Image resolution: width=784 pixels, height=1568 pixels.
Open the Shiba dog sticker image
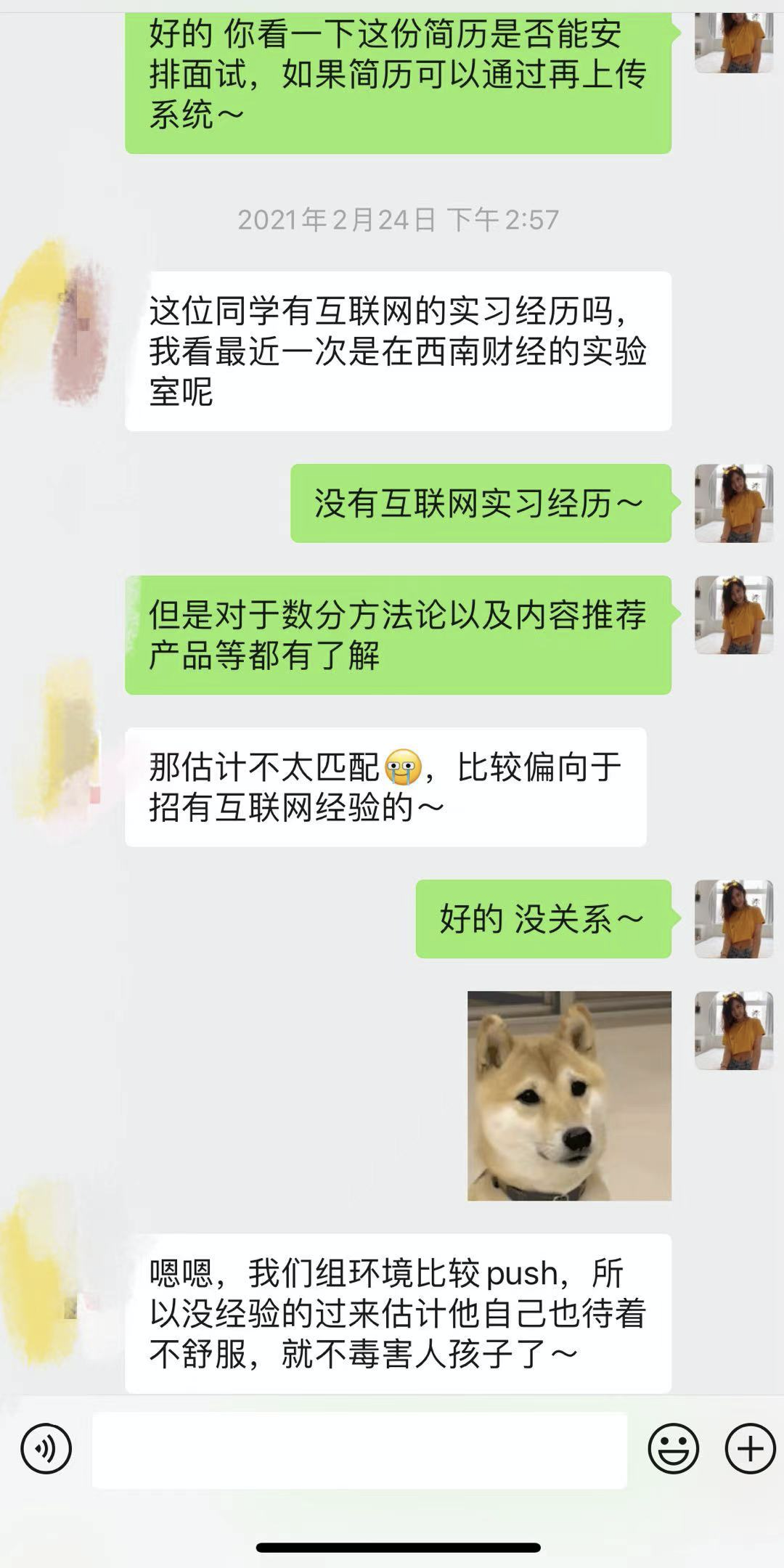pyautogui.click(x=569, y=1095)
